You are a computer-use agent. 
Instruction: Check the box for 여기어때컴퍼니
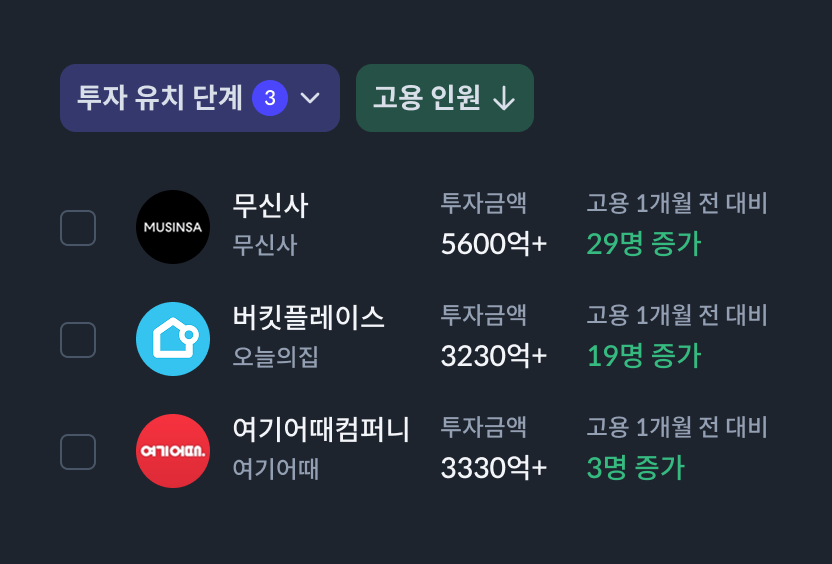tap(78, 452)
